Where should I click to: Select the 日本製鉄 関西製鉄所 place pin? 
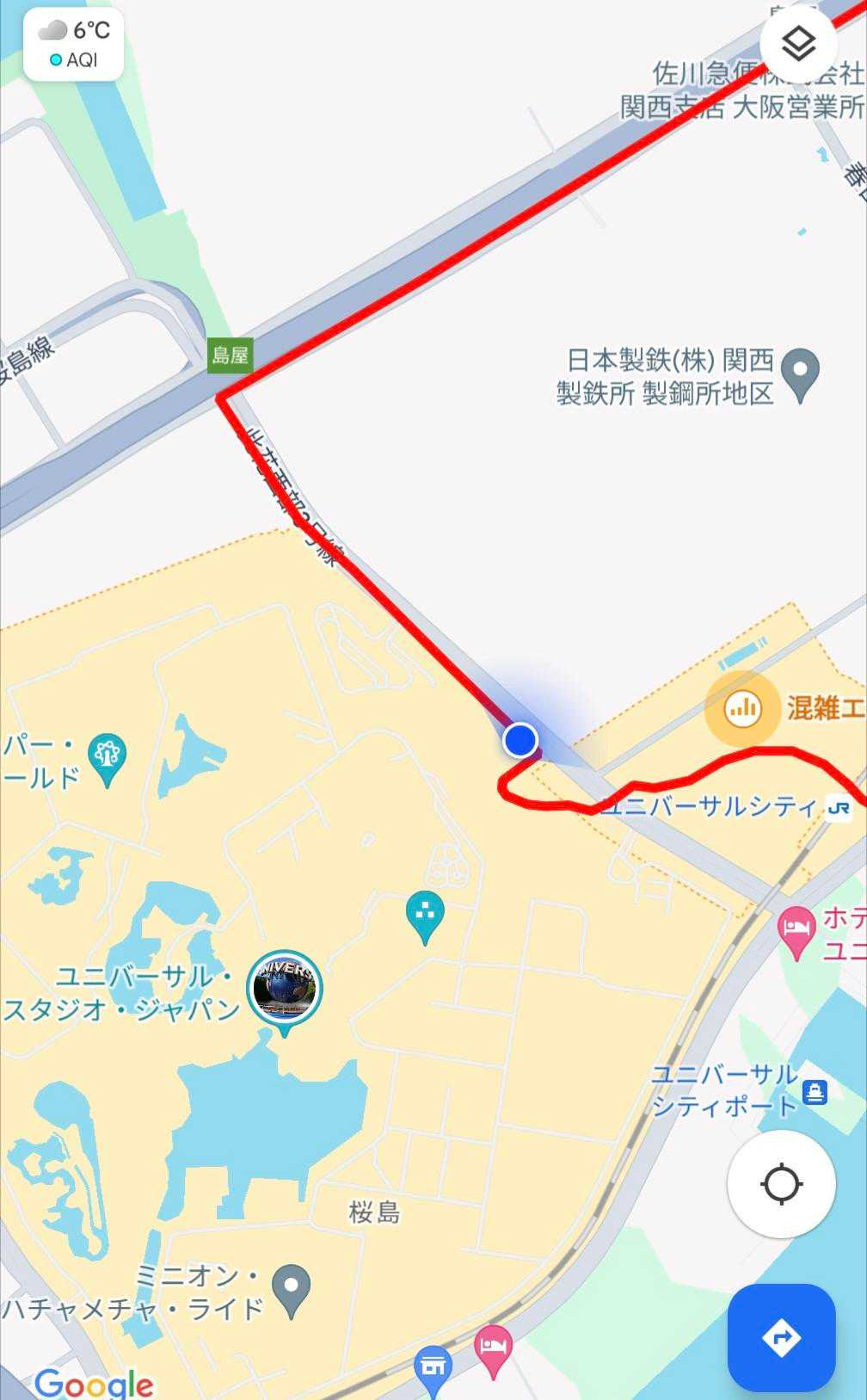pos(801,375)
